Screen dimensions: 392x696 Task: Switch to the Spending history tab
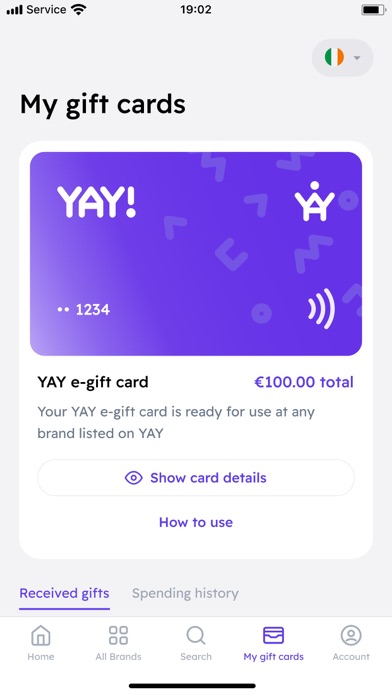pyautogui.click(x=185, y=593)
